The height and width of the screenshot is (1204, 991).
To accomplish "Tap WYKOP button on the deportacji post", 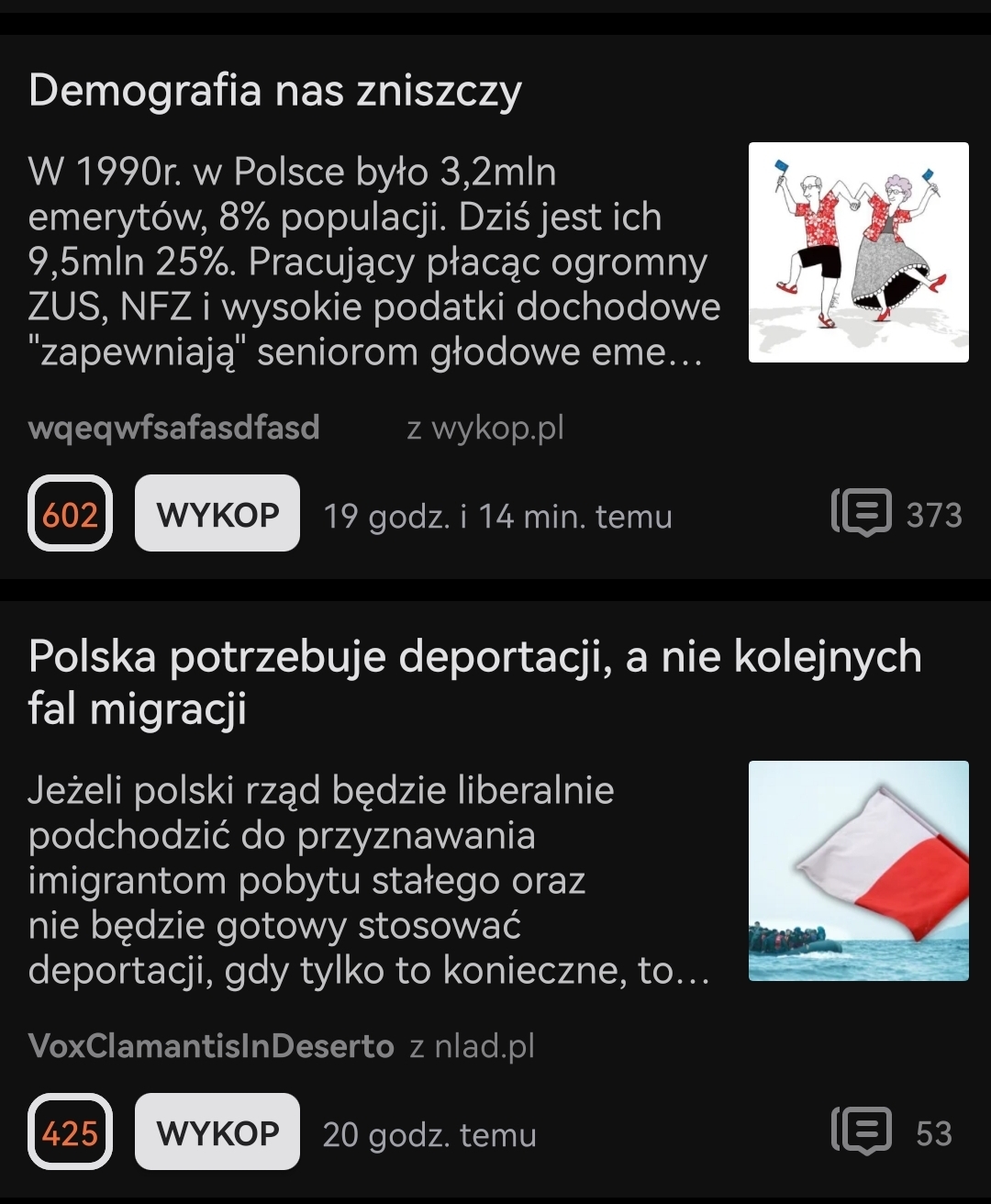I will (217, 1132).
